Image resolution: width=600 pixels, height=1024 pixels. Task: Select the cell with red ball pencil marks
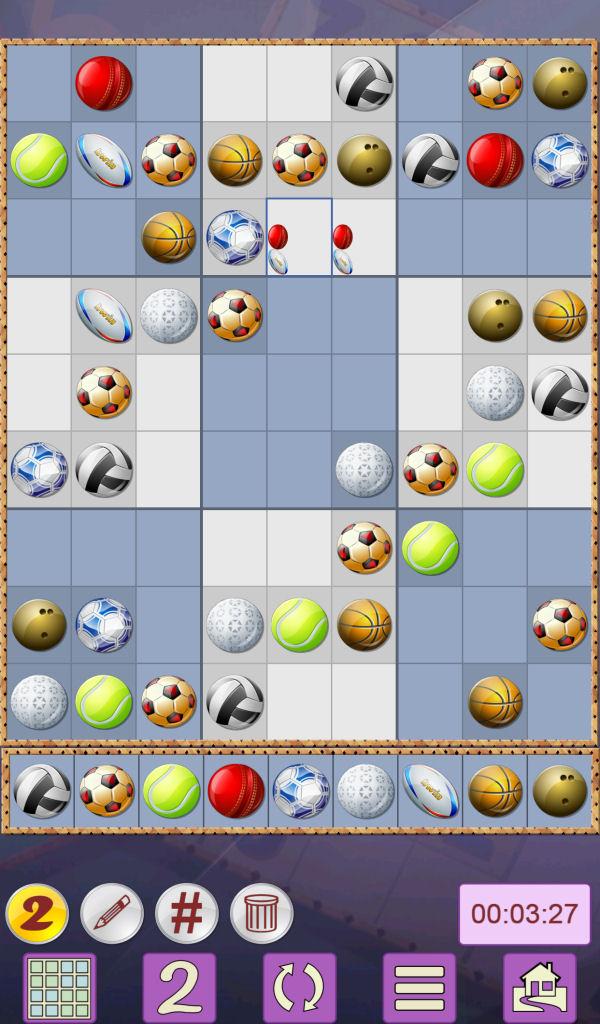tap(299, 237)
